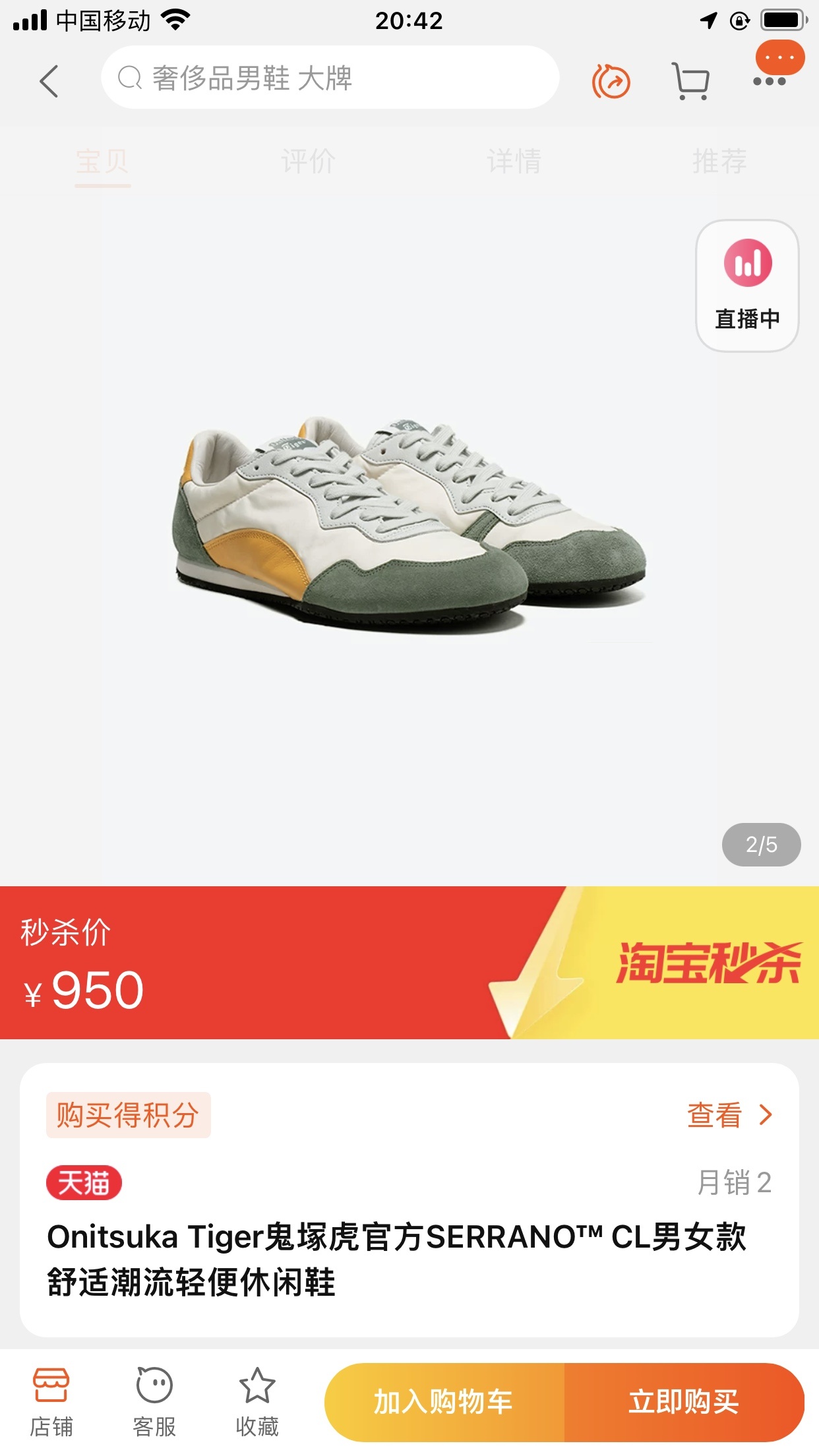
Task: Go back to the previous page
Action: pos(49,81)
